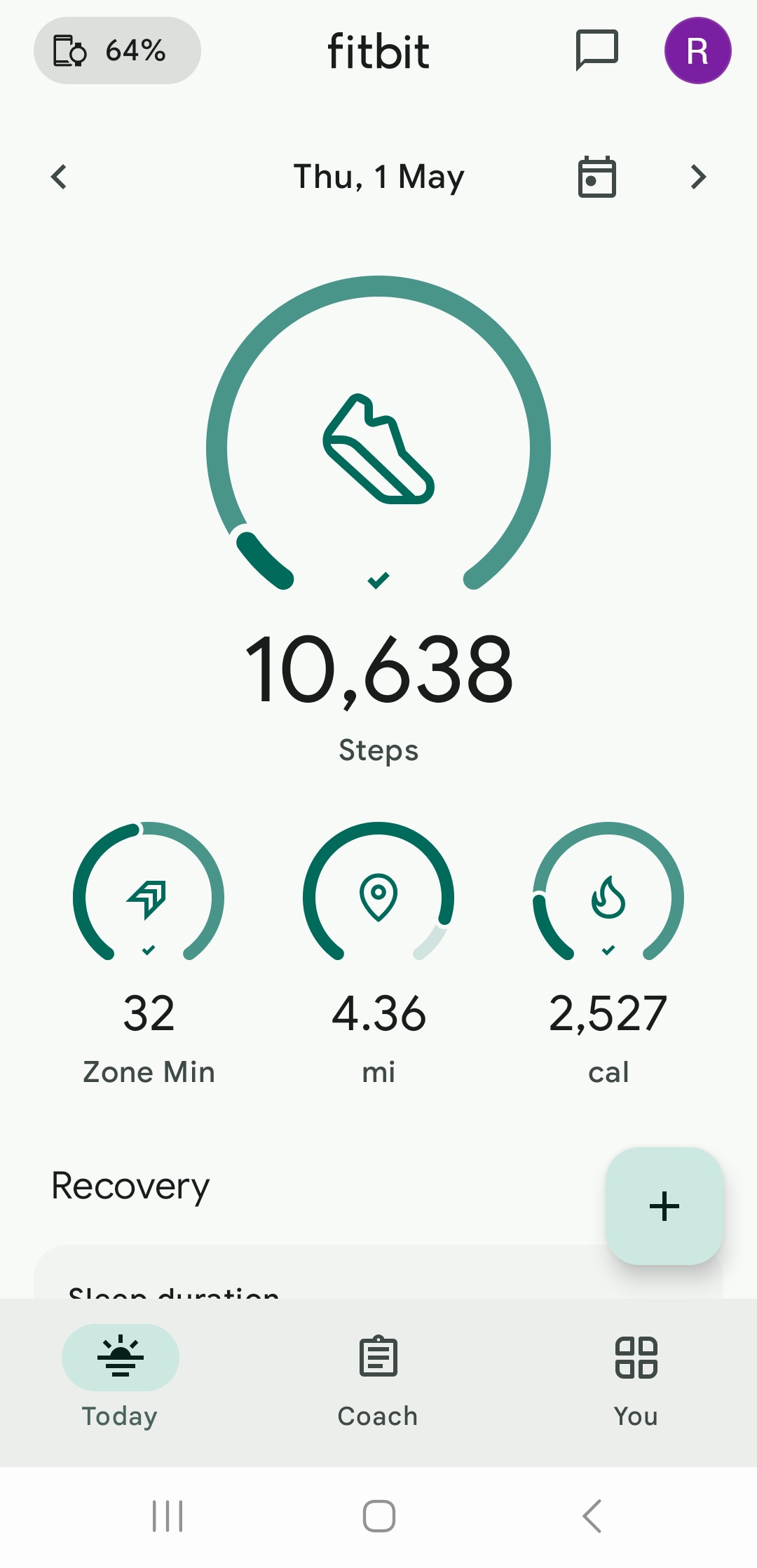
Task: Open the device battery status chip
Action: (x=117, y=50)
